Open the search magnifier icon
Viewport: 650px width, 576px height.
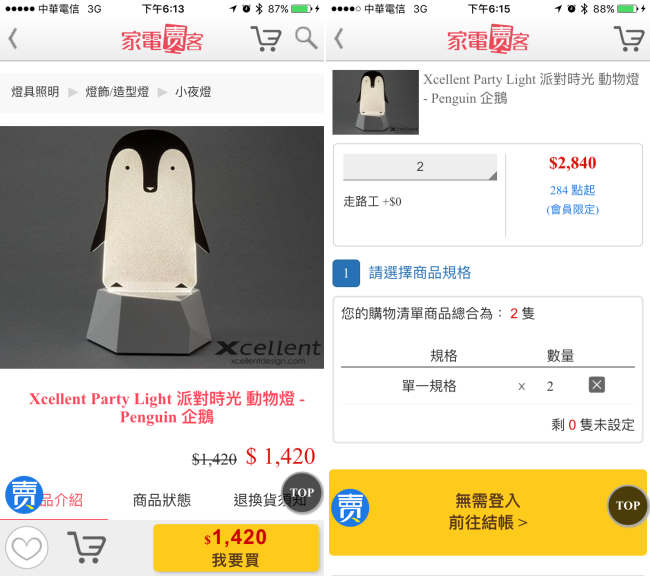(306, 39)
